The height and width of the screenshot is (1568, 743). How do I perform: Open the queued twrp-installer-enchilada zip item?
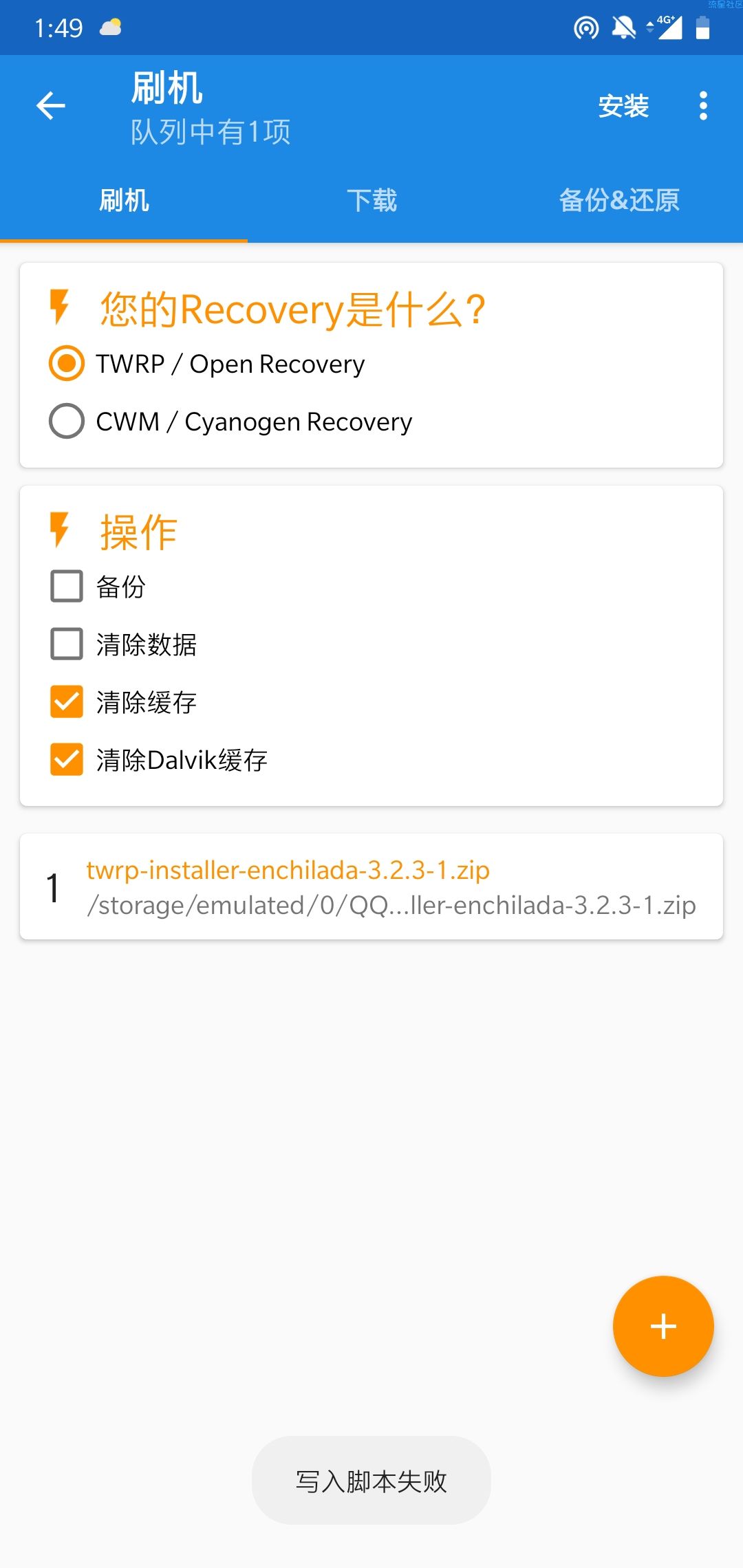tap(371, 887)
